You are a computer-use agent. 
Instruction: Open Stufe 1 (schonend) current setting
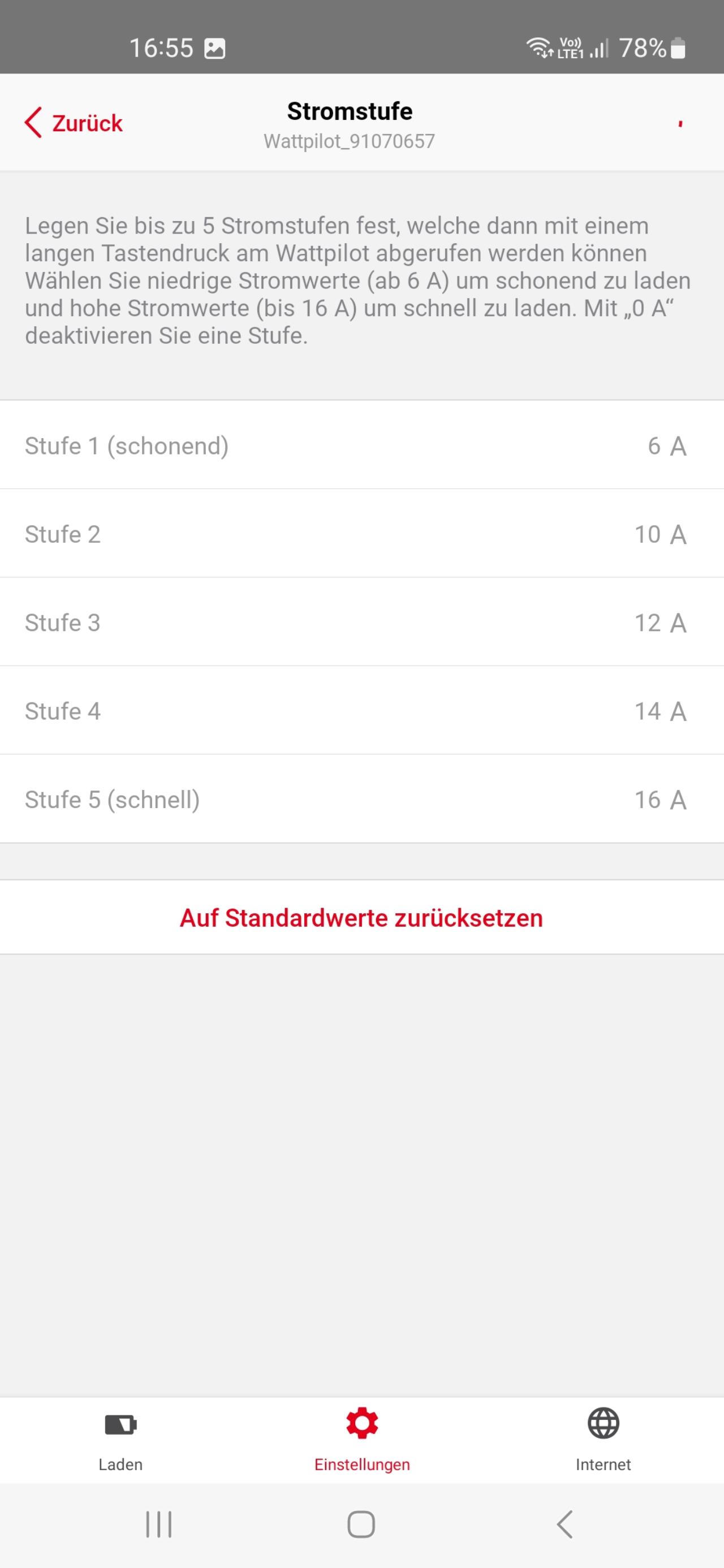pos(361,446)
